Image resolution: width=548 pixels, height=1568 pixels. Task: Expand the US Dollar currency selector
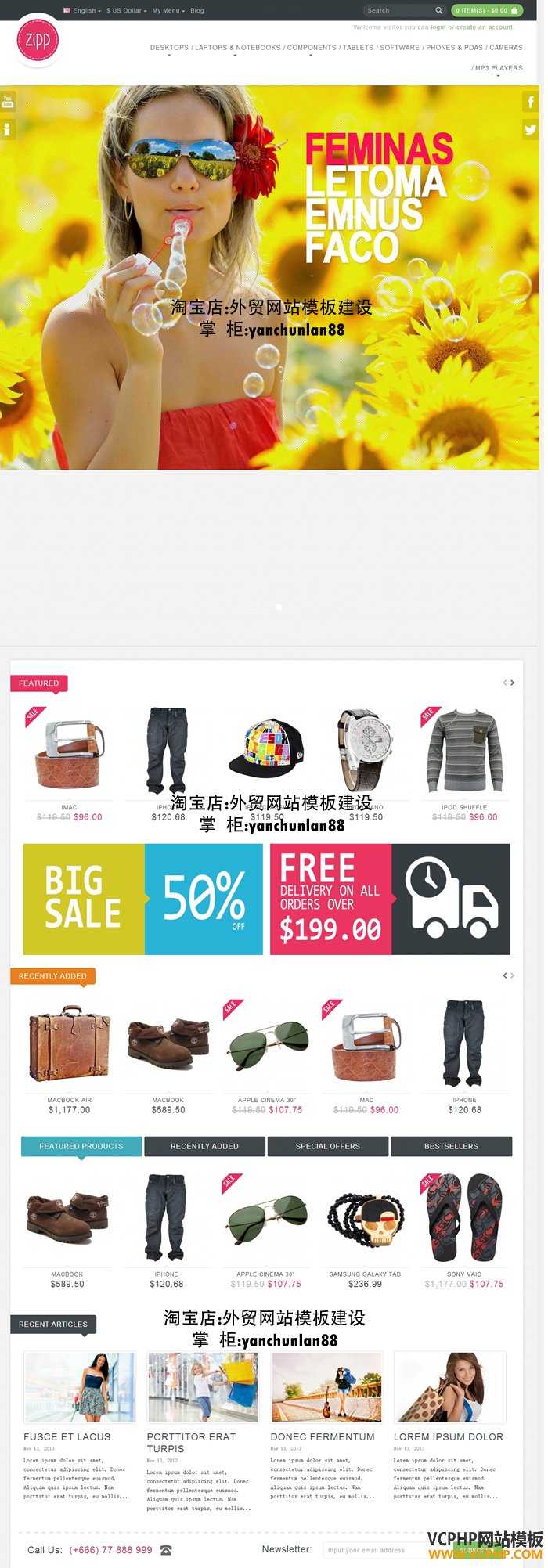point(126,11)
